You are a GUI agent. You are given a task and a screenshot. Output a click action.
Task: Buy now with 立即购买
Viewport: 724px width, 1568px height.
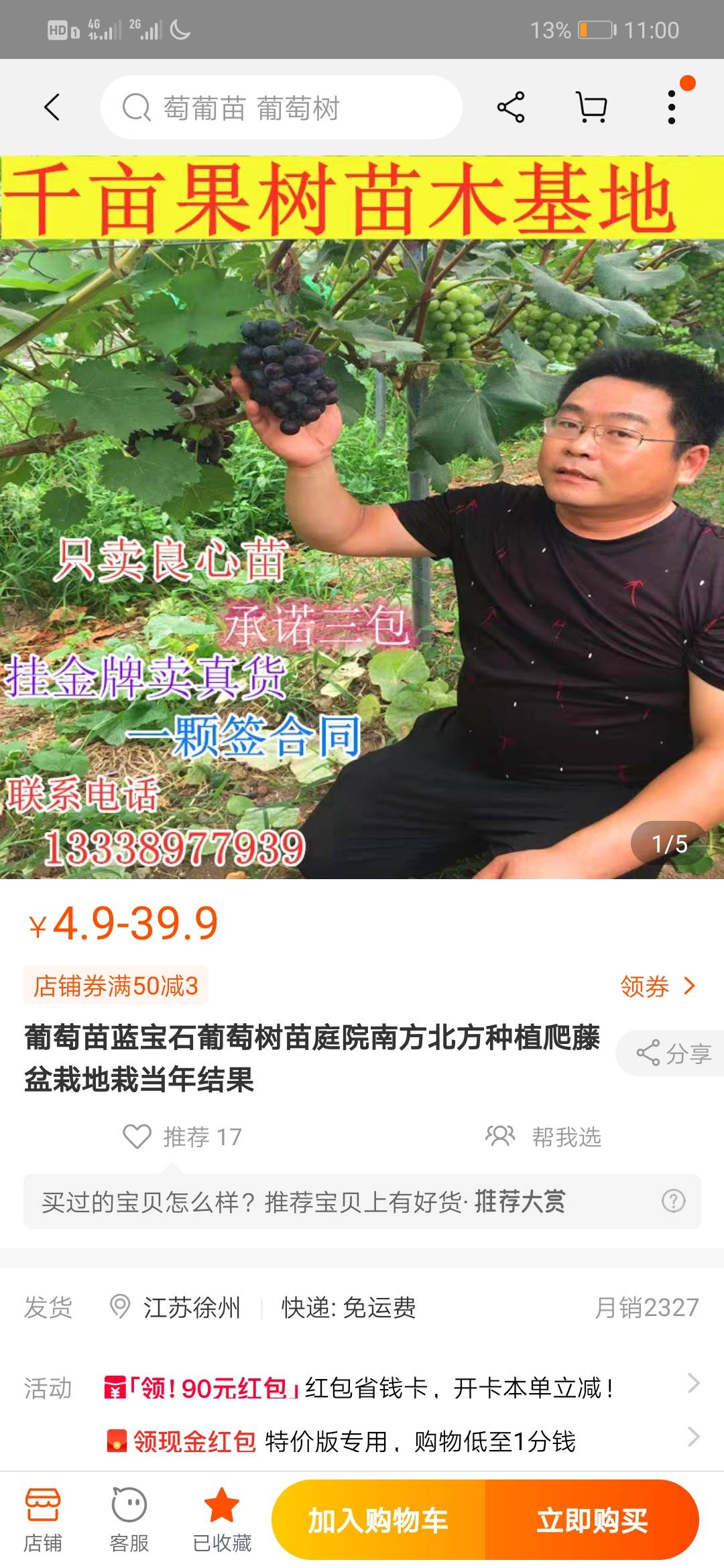click(x=592, y=1520)
